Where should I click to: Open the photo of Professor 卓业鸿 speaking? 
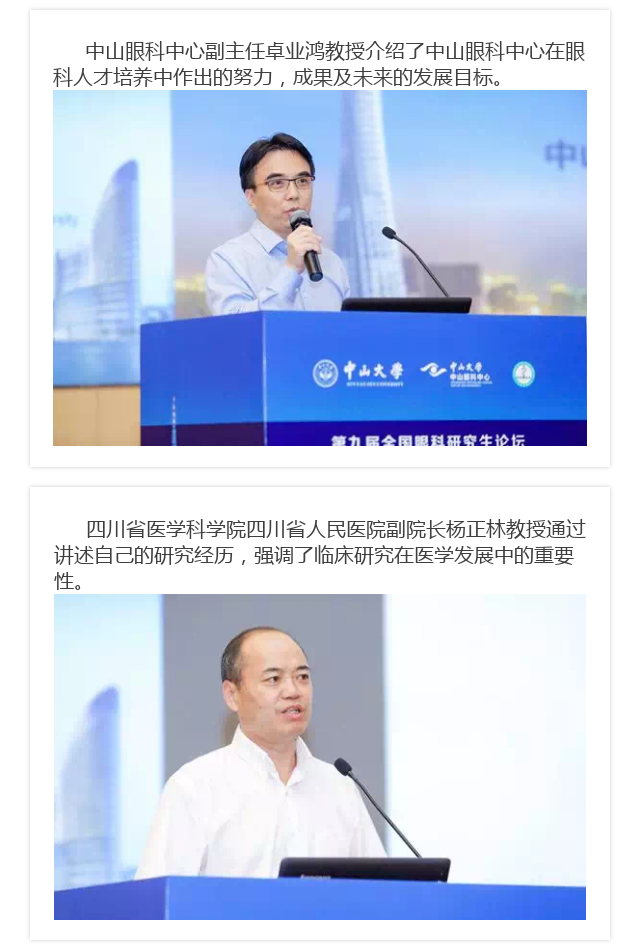click(320, 268)
